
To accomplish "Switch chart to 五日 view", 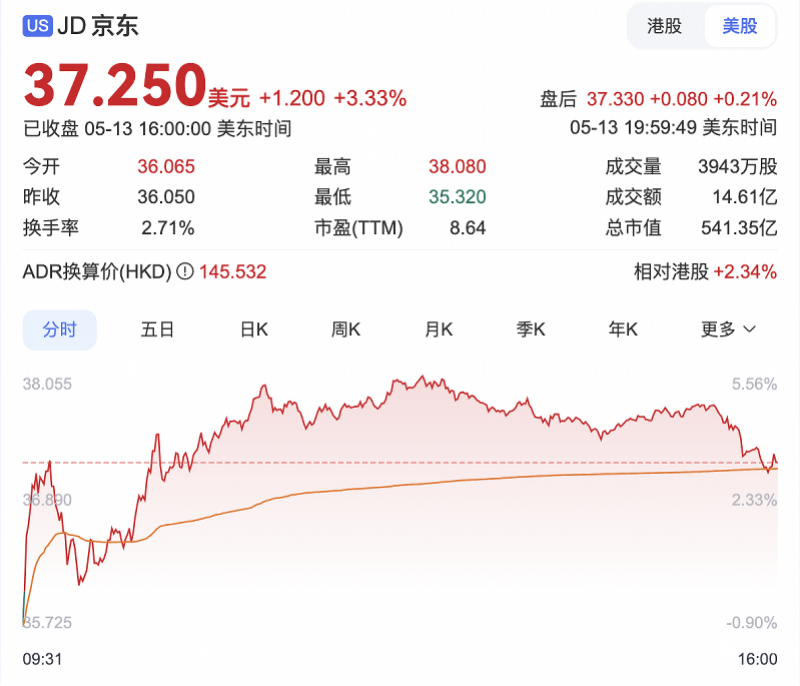I will 157,330.
